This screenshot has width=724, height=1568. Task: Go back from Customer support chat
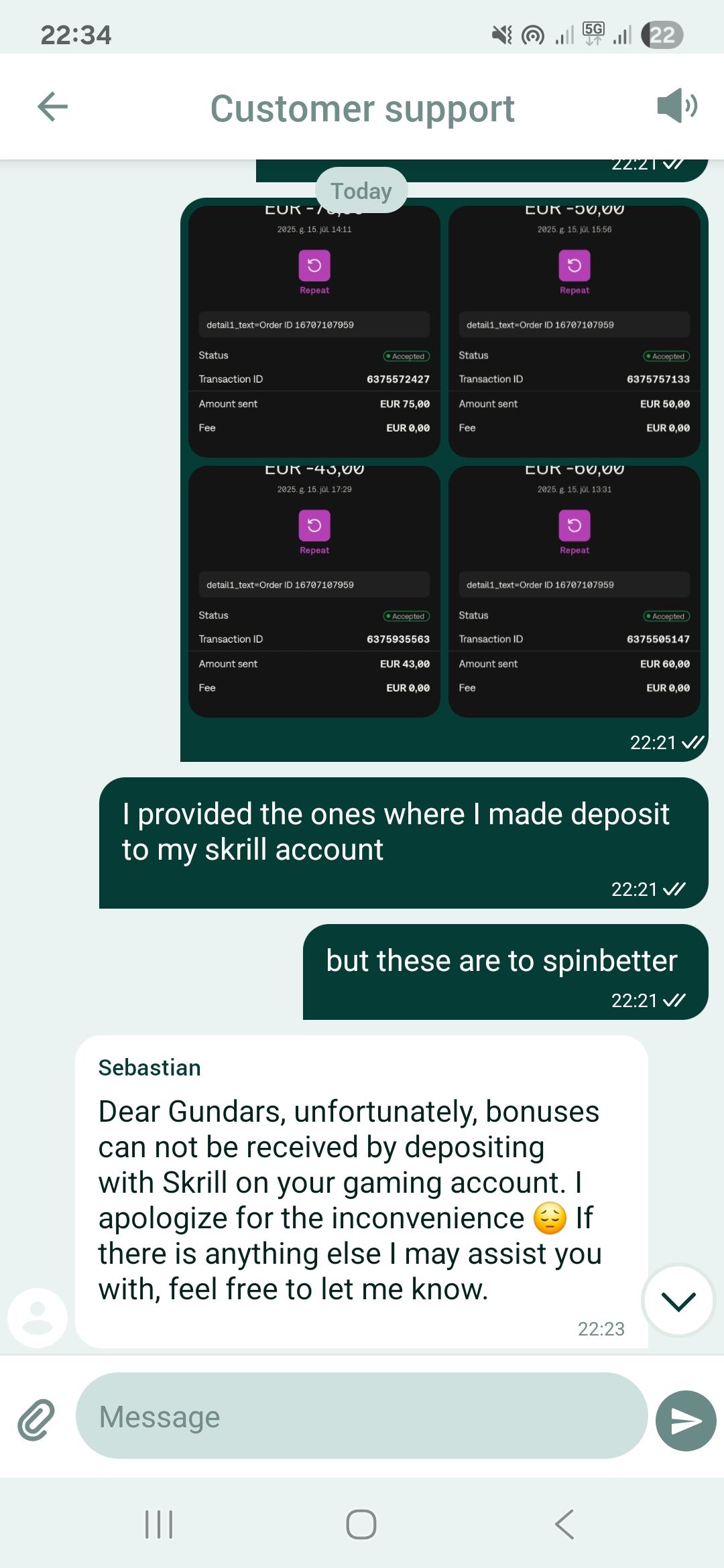(x=53, y=107)
